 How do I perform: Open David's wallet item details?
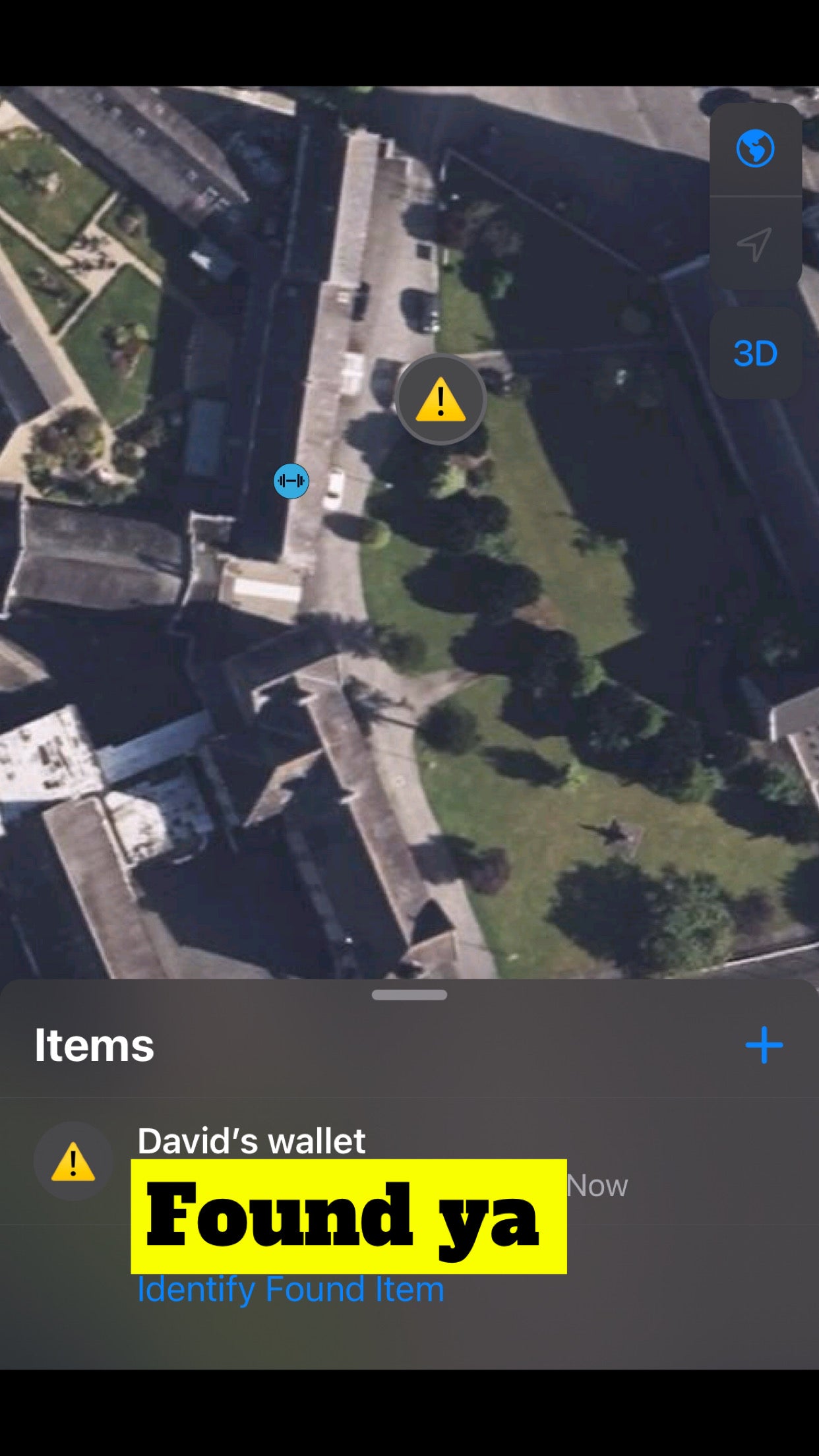[x=251, y=1142]
